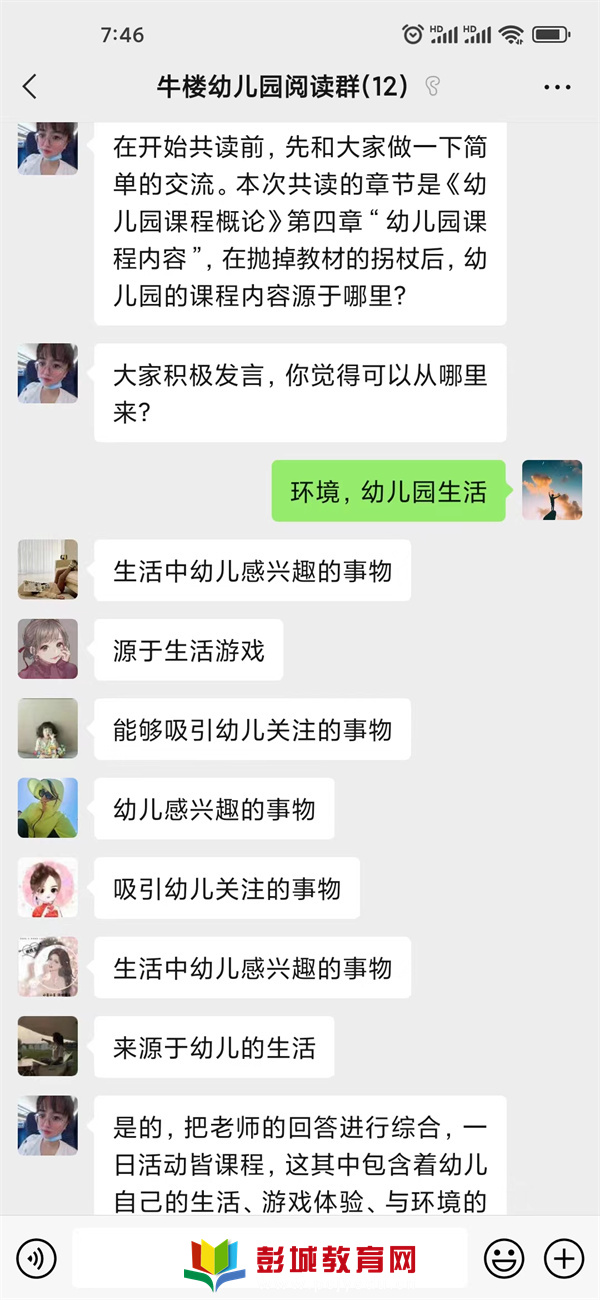Image resolution: width=600 pixels, height=1300 pixels.
Task: Open the plus attachment menu
Action: 563,1257
